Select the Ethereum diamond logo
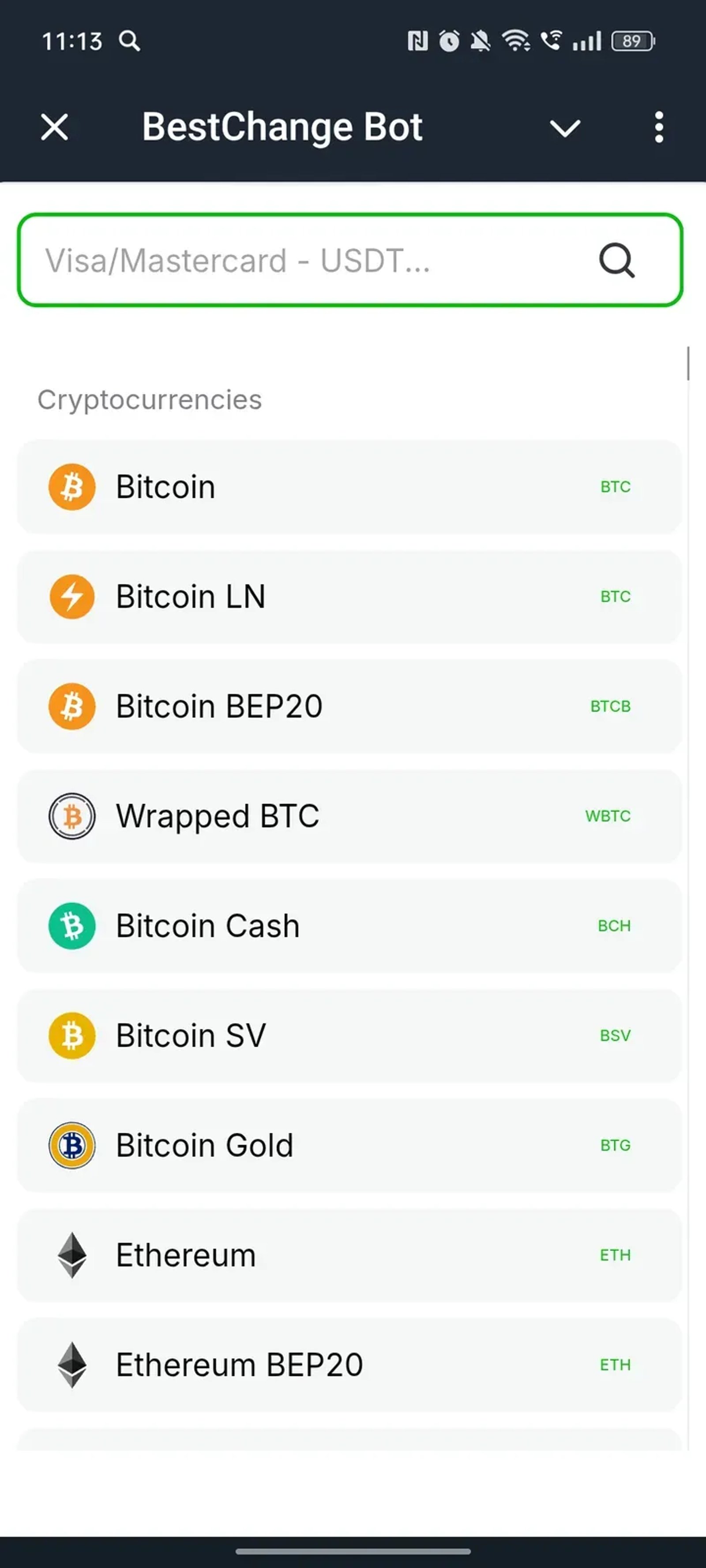Screen dimensions: 706x1568 pyautogui.click(x=71, y=1254)
